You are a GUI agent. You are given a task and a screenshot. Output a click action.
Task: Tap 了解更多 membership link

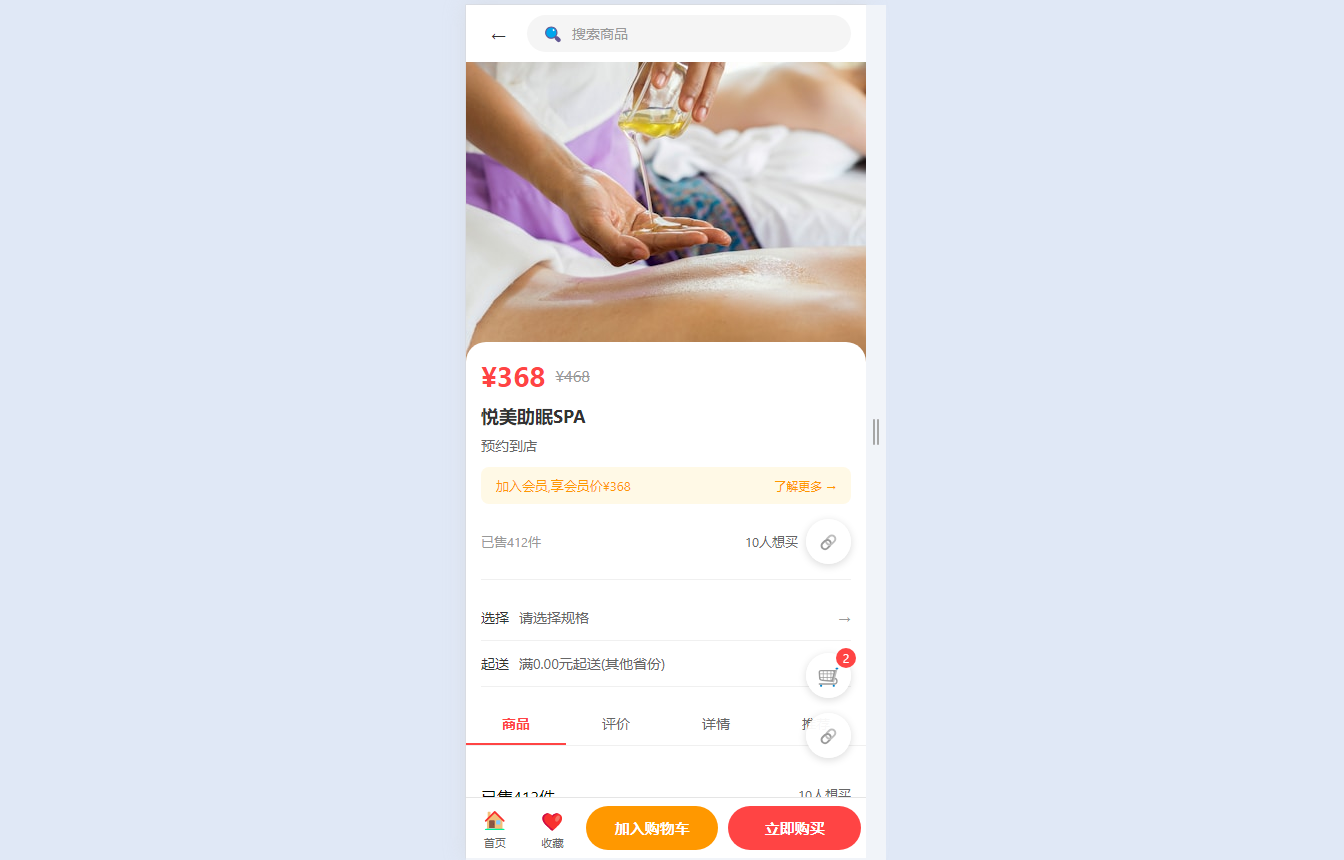pyautogui.click(x=805, y=486)
